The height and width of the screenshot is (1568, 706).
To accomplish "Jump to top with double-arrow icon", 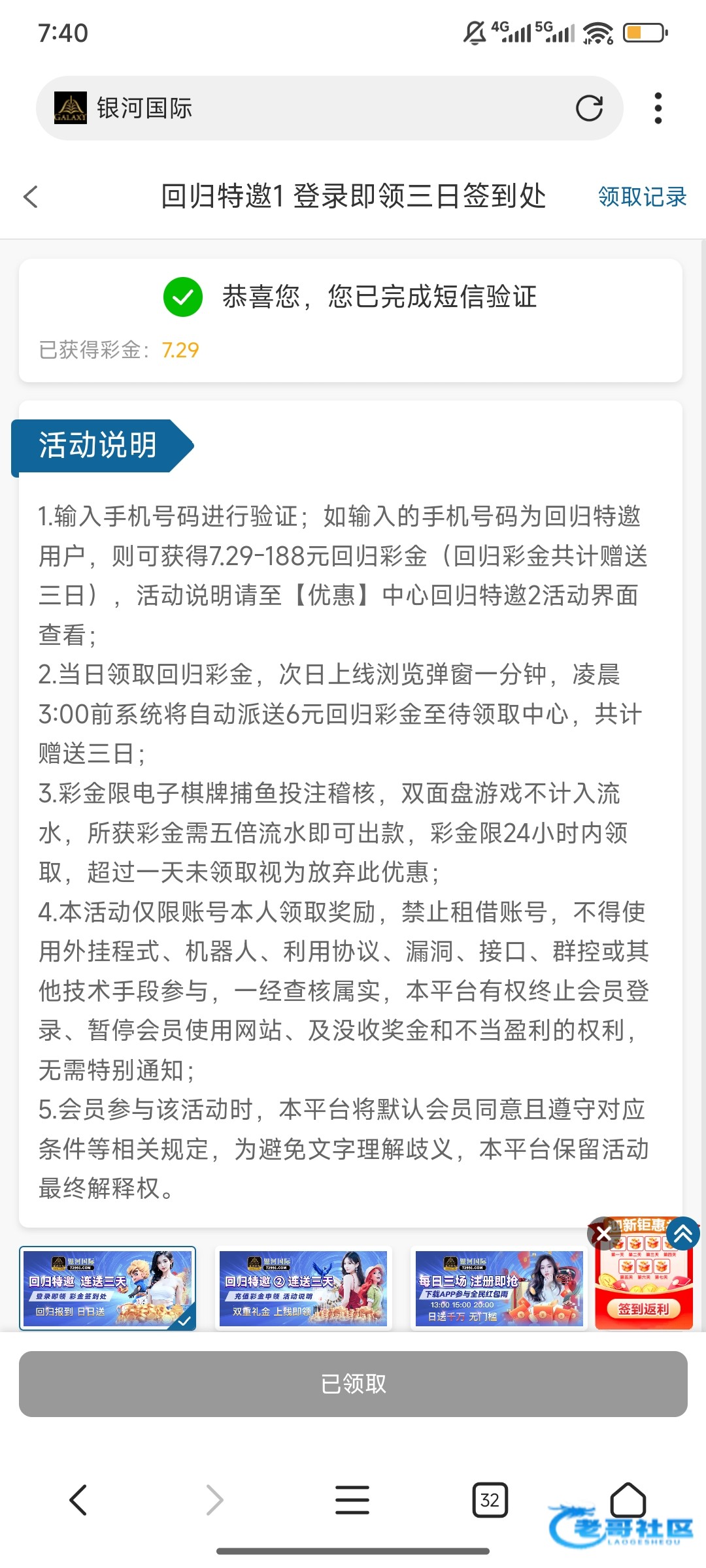I will click(x=683, y=1233).
